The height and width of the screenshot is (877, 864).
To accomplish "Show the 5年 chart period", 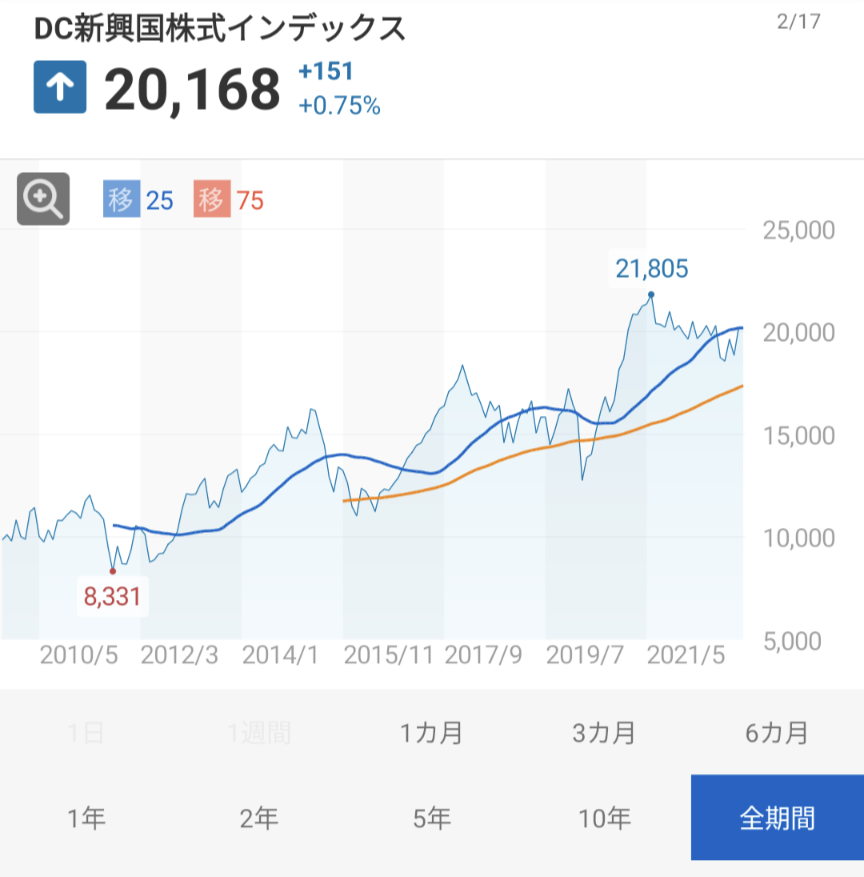I will click(x=432, y=819).
